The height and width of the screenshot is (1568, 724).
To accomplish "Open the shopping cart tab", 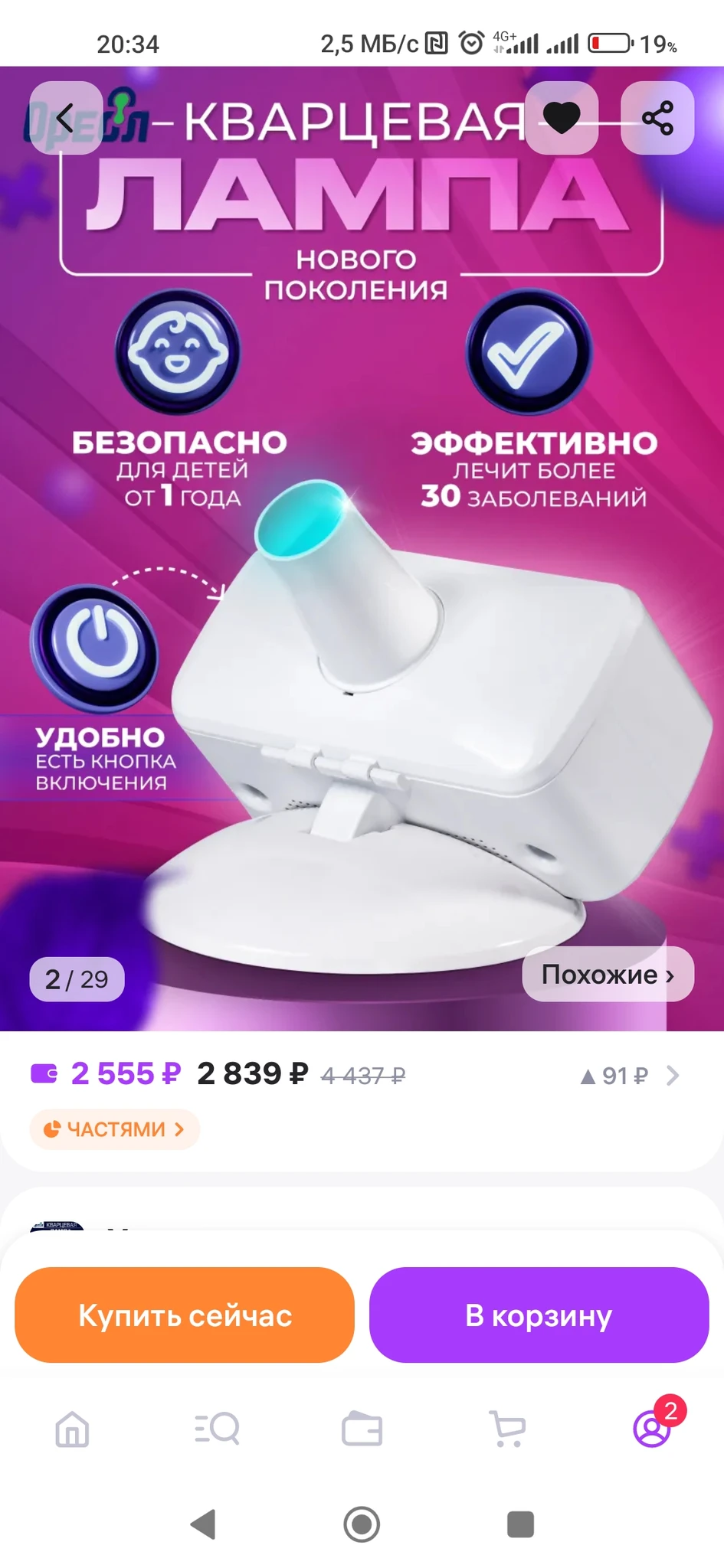I will 507,1429.
